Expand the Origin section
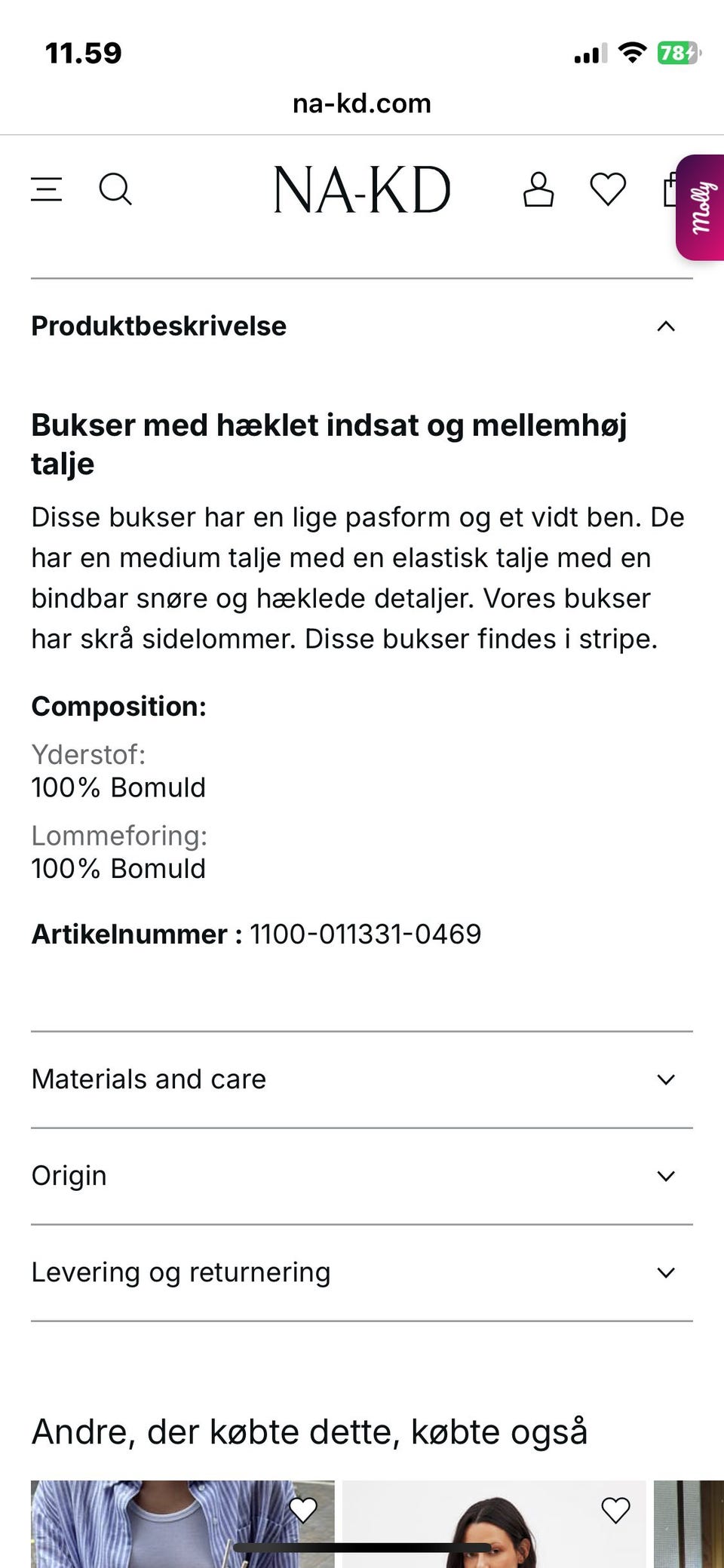Screen dimensions: 724x1568 [664, 1176]
